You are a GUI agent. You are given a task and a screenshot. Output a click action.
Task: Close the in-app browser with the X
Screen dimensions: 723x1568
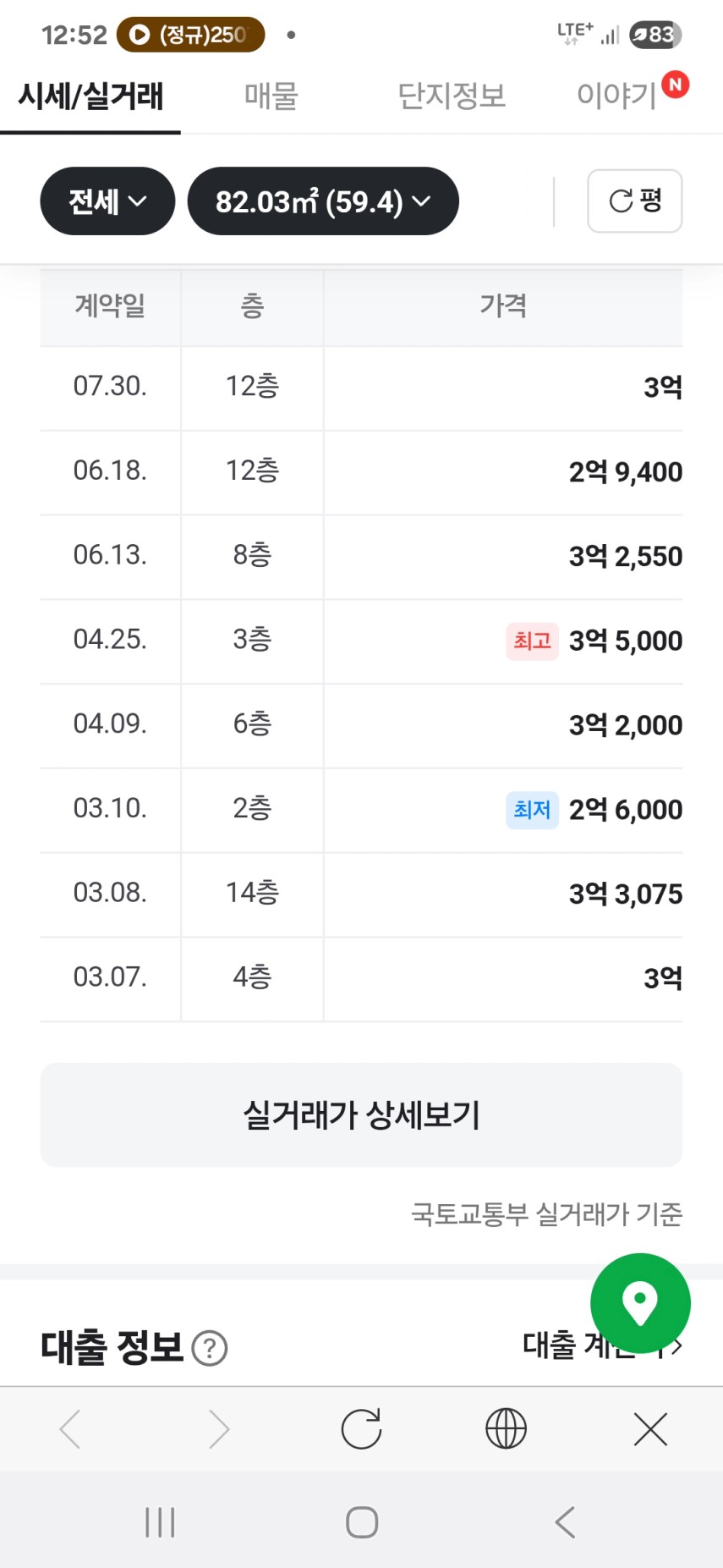coord(650,1429)
